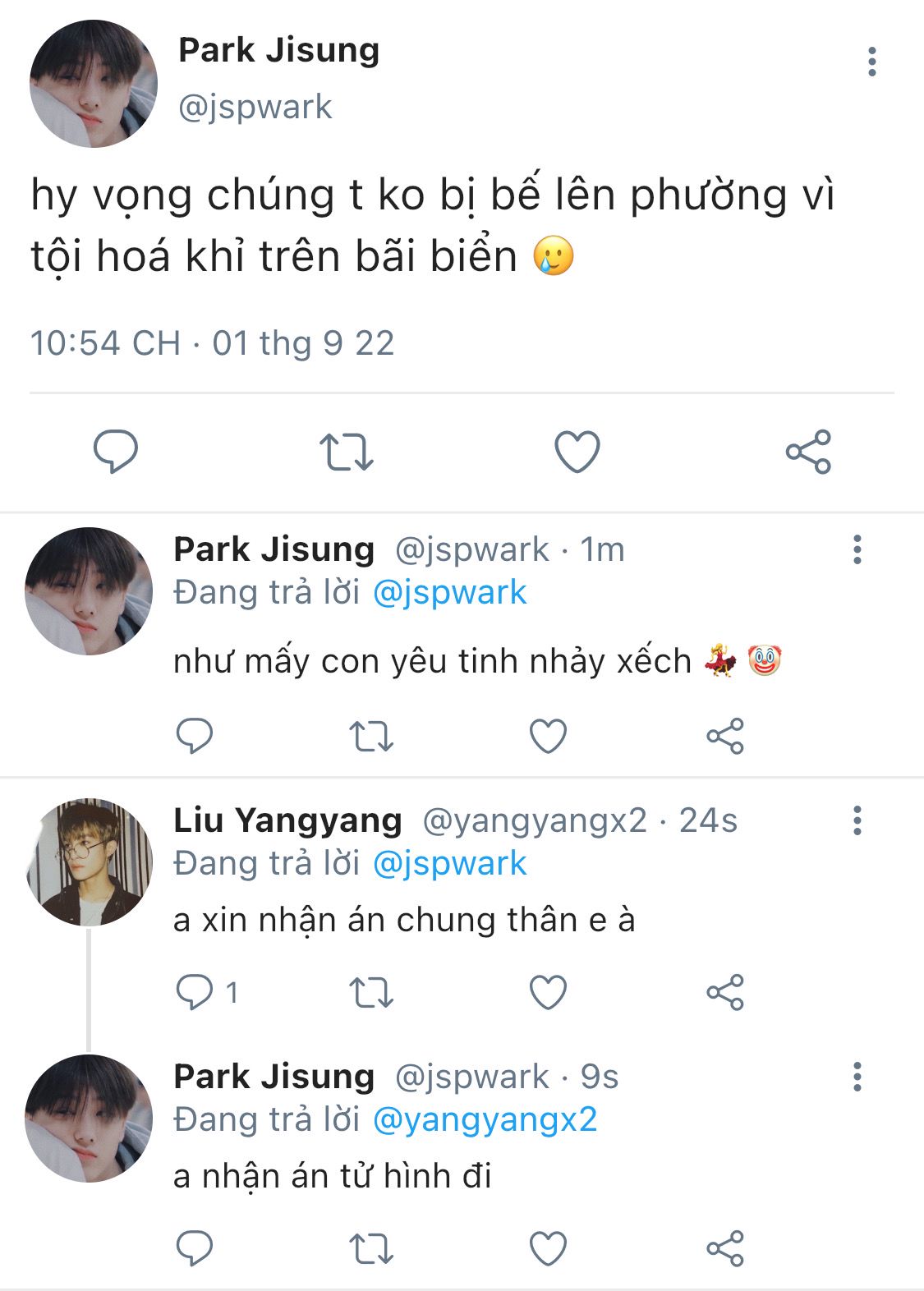Retweet the reply 'như mấy con yêu tinh'

[371, 736]
